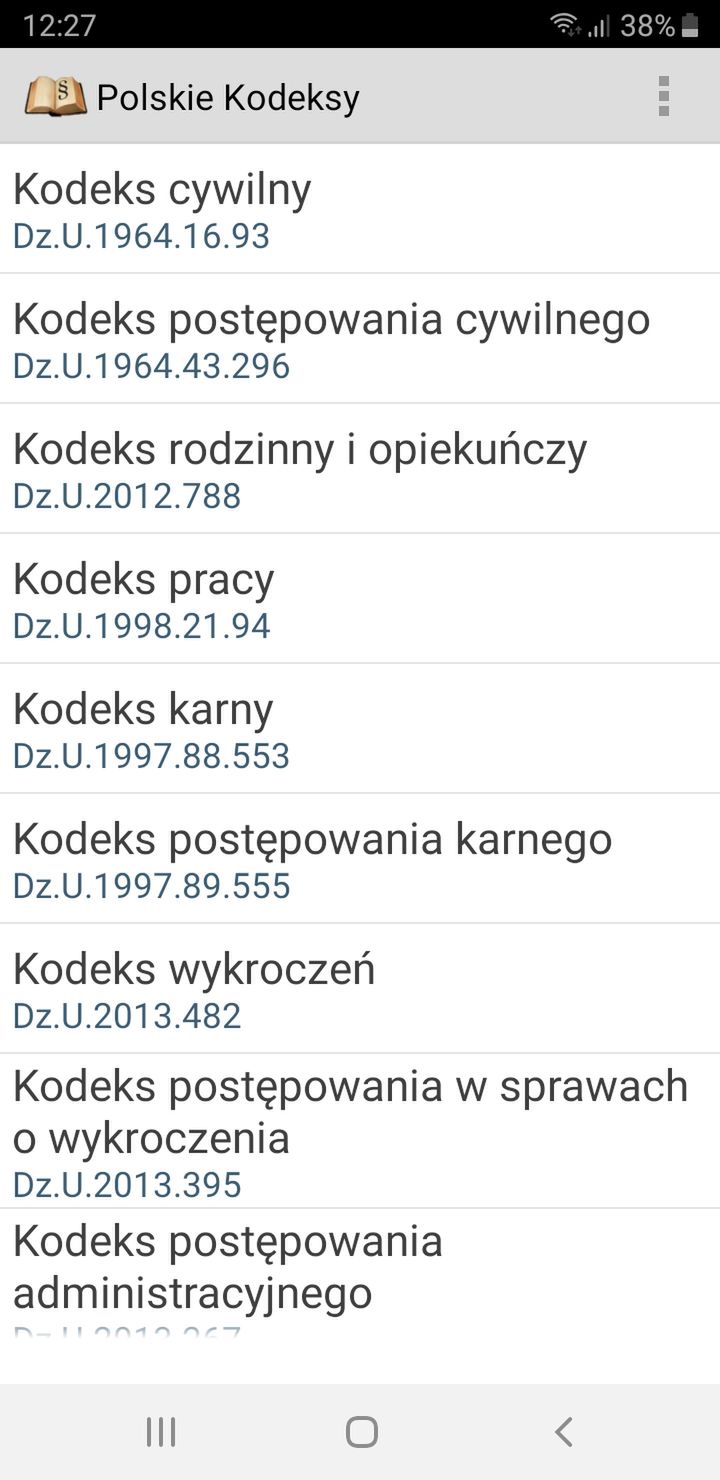Select Kodeks wykroczeń

tap(360, 989)
